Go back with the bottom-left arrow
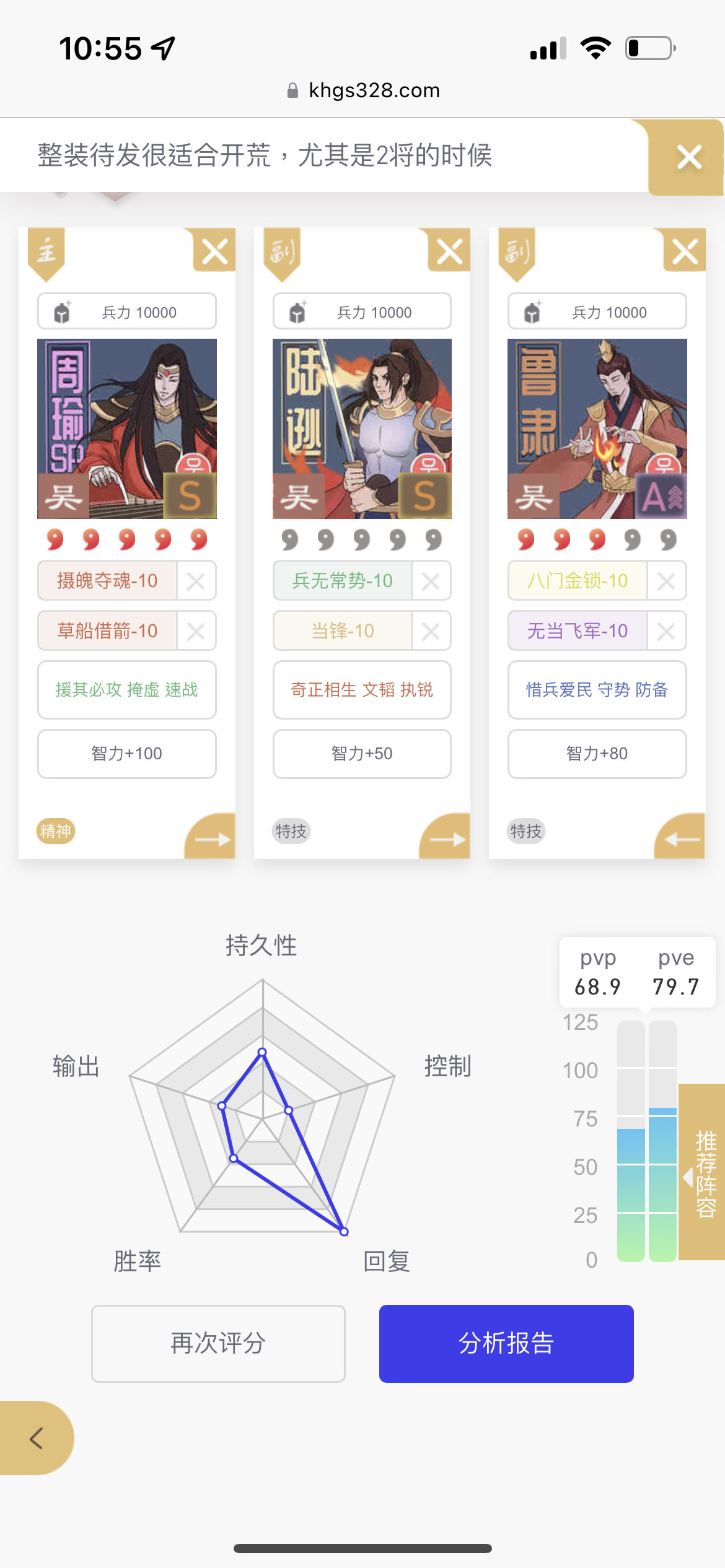Screen dimensions: 725x1568 click(37, 1438)
